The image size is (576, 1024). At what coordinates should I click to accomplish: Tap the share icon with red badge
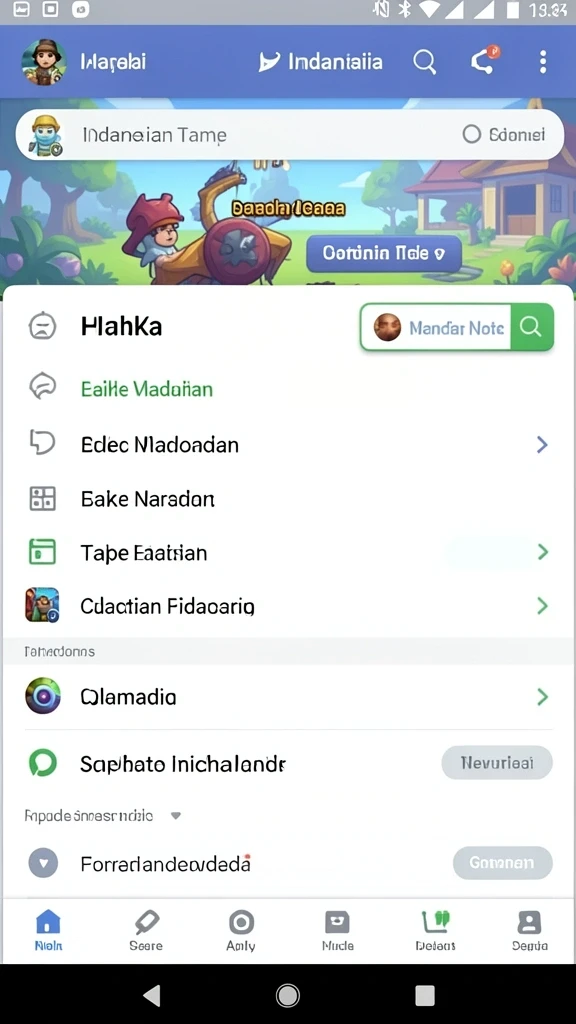(x=485, y=61)
